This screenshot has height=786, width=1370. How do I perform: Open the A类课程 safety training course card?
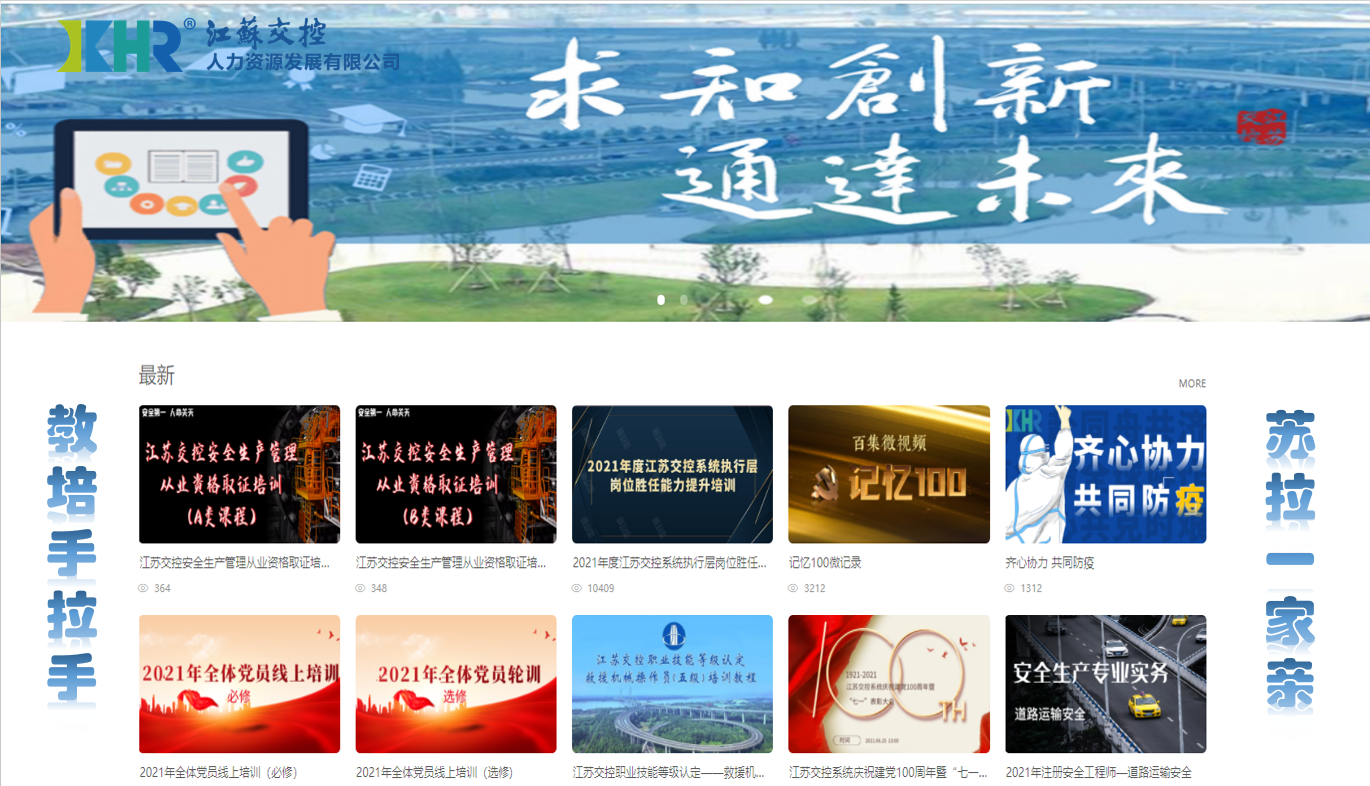click(x=239, y=474)
